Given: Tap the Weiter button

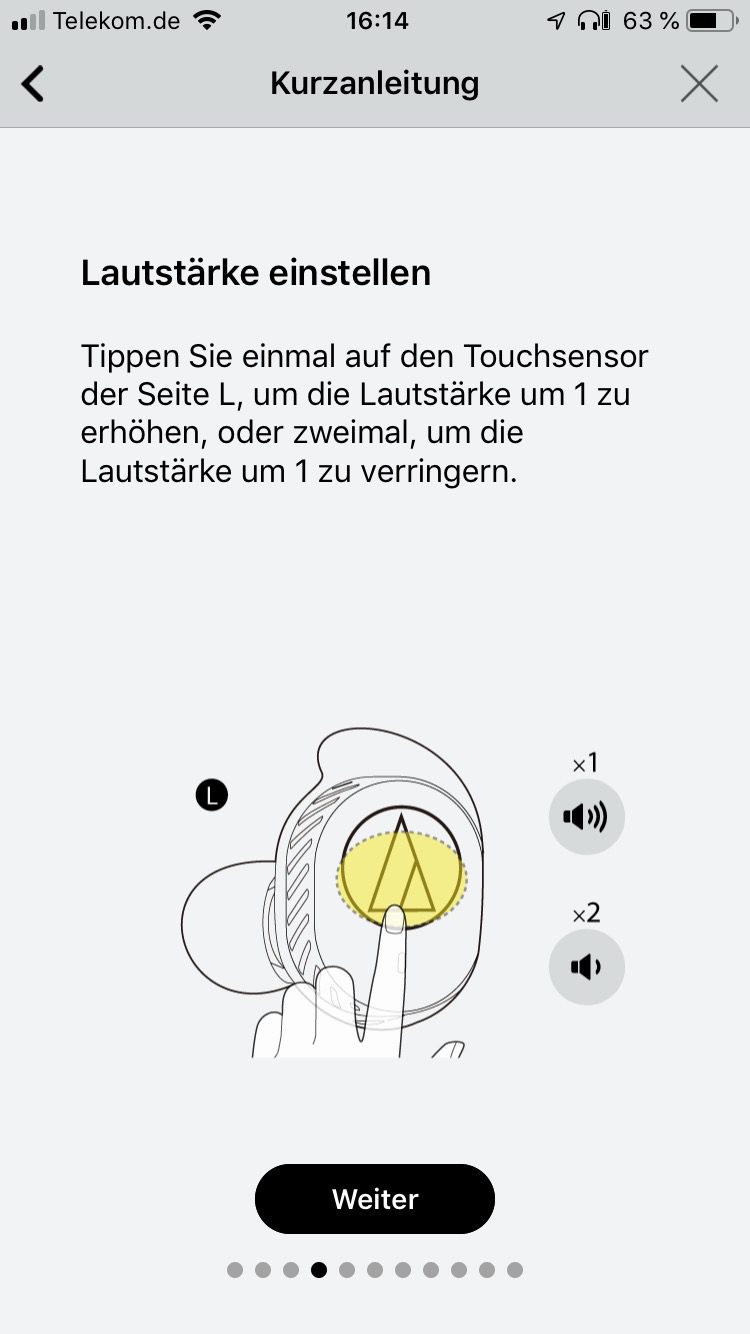Looking at the screenshot, I should coord(375,1199).
